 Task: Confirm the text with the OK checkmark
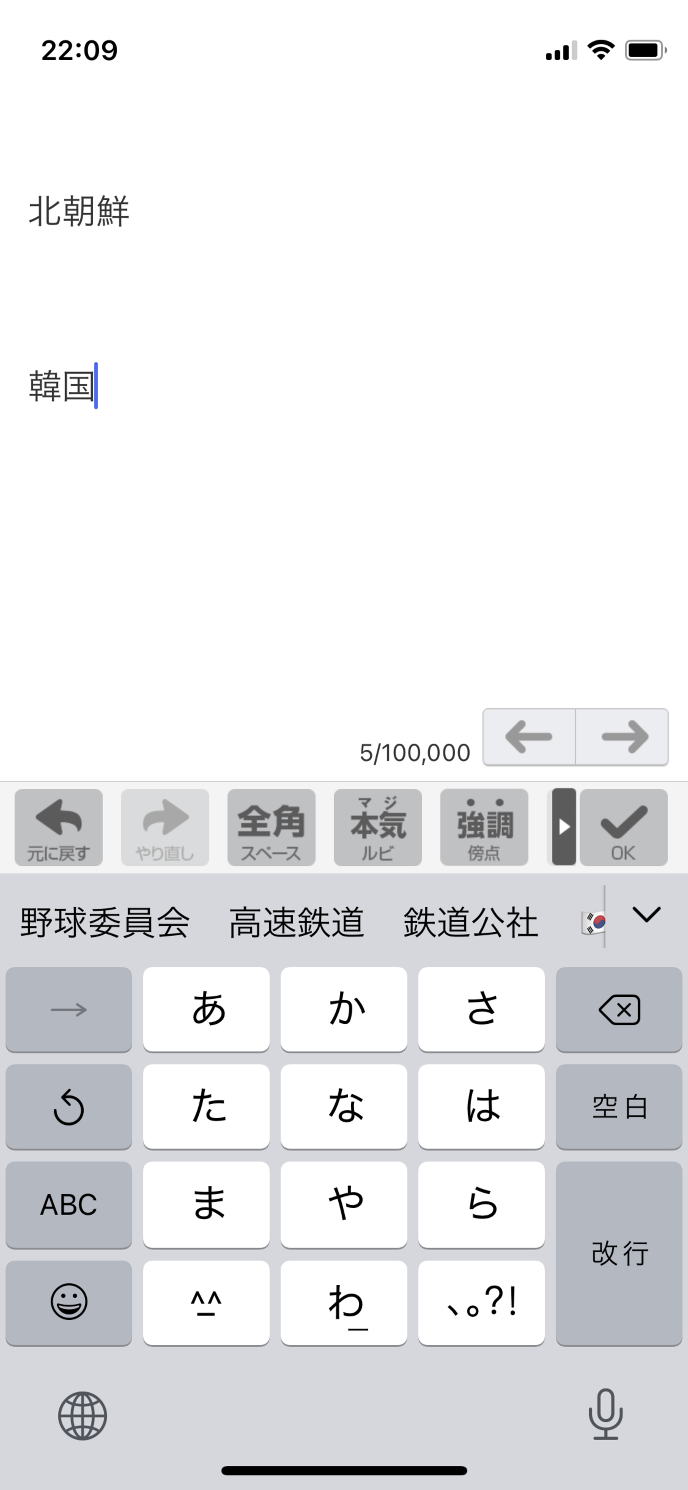point(623,827)
